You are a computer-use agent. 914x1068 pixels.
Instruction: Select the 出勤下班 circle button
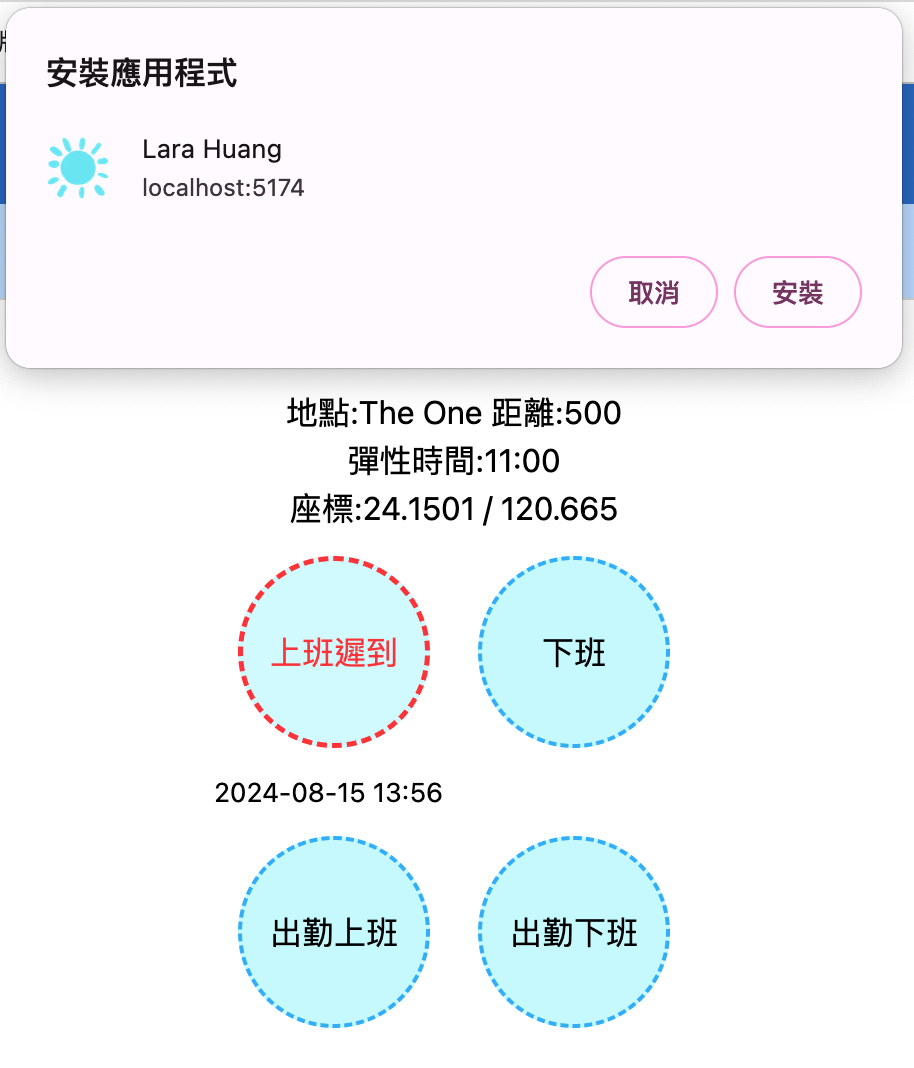(x=574, y=933)
